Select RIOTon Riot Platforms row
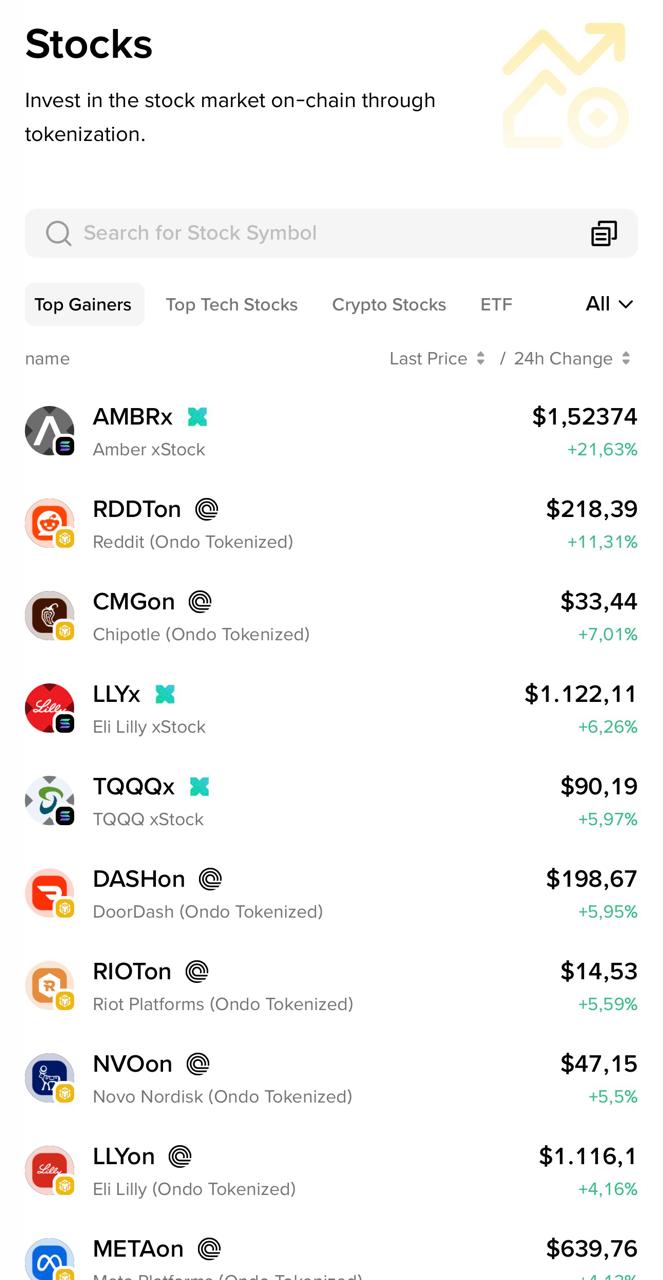 pos(330,986)
